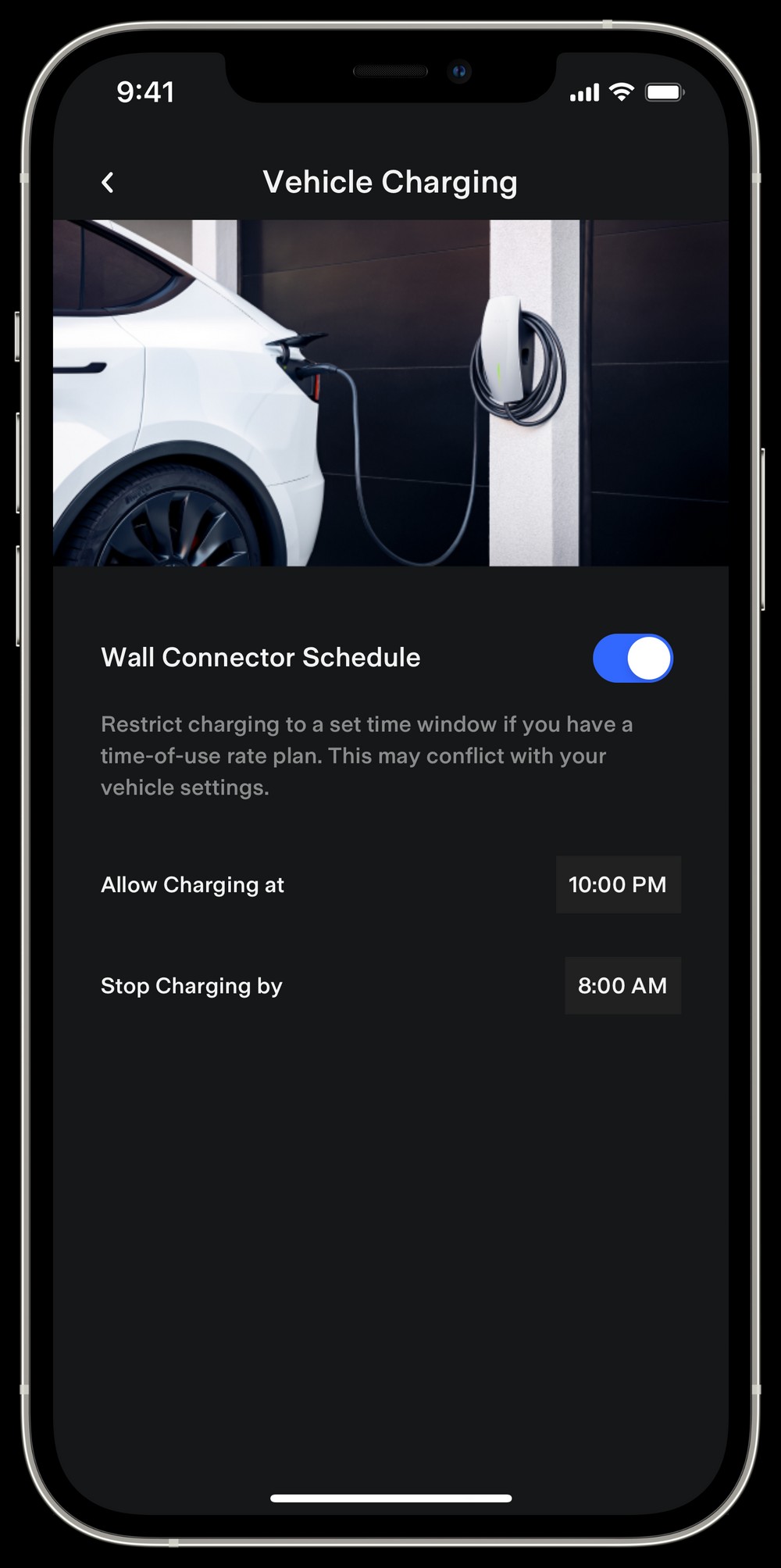Viewport: 781px width, 1568px height.
Task: Go back from Vehicle Charging
Action: pyautogui.click(x=108, y=183)
